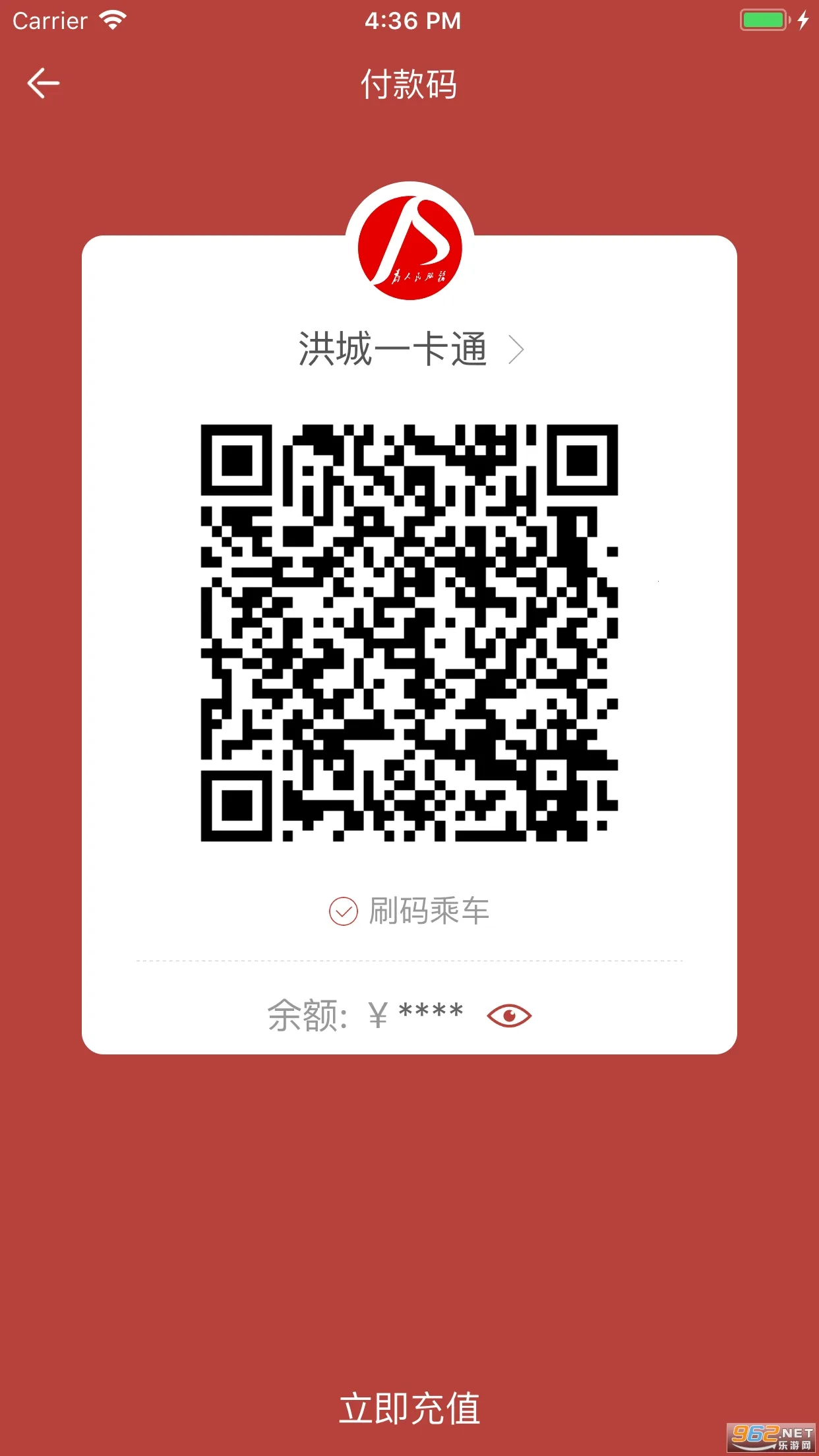Open the 付款码 title bar
The height and width of the screenshot is (1456, 819).
point(409,84)
